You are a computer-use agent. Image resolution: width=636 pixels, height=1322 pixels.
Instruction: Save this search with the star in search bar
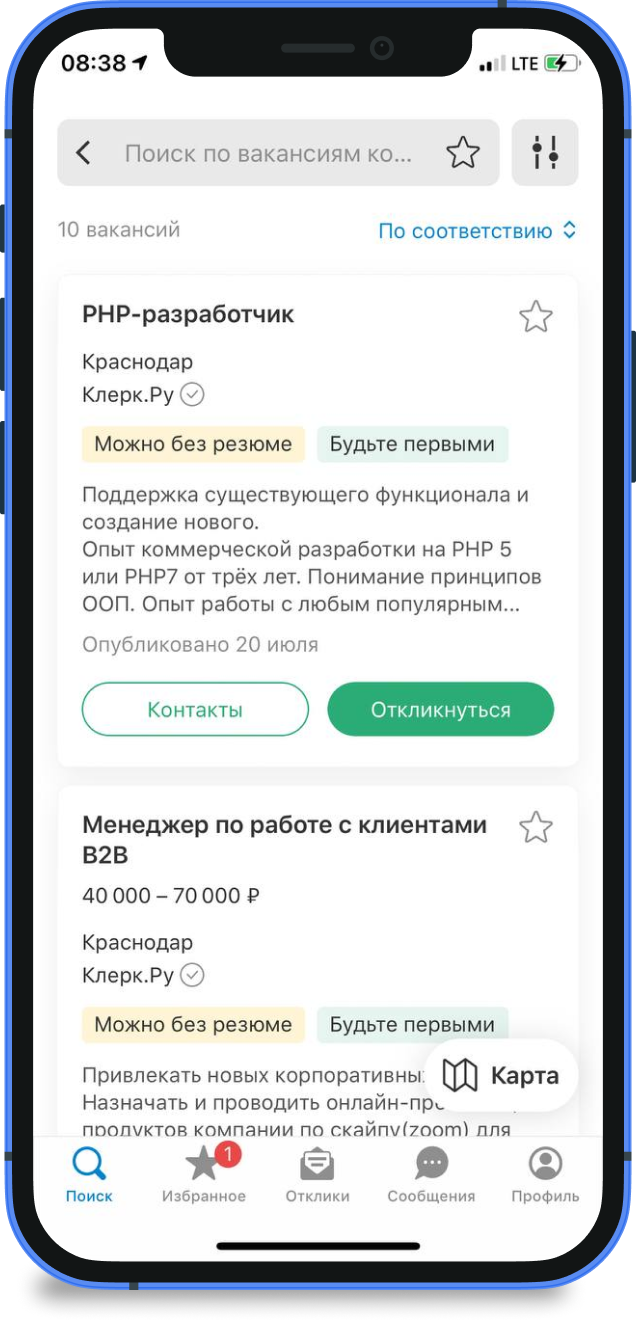462,153
